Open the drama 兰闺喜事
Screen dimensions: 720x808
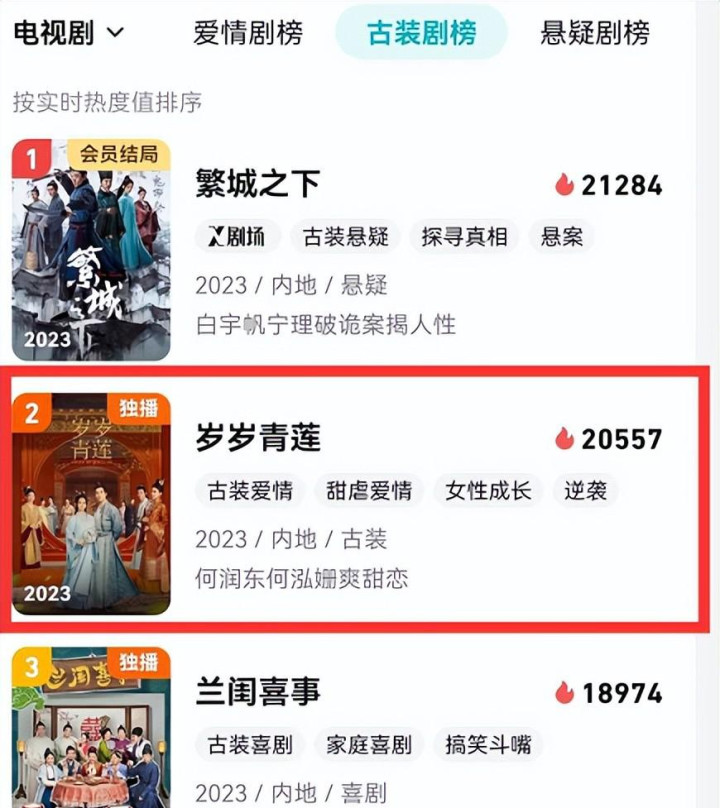click(x=258, y=693)
